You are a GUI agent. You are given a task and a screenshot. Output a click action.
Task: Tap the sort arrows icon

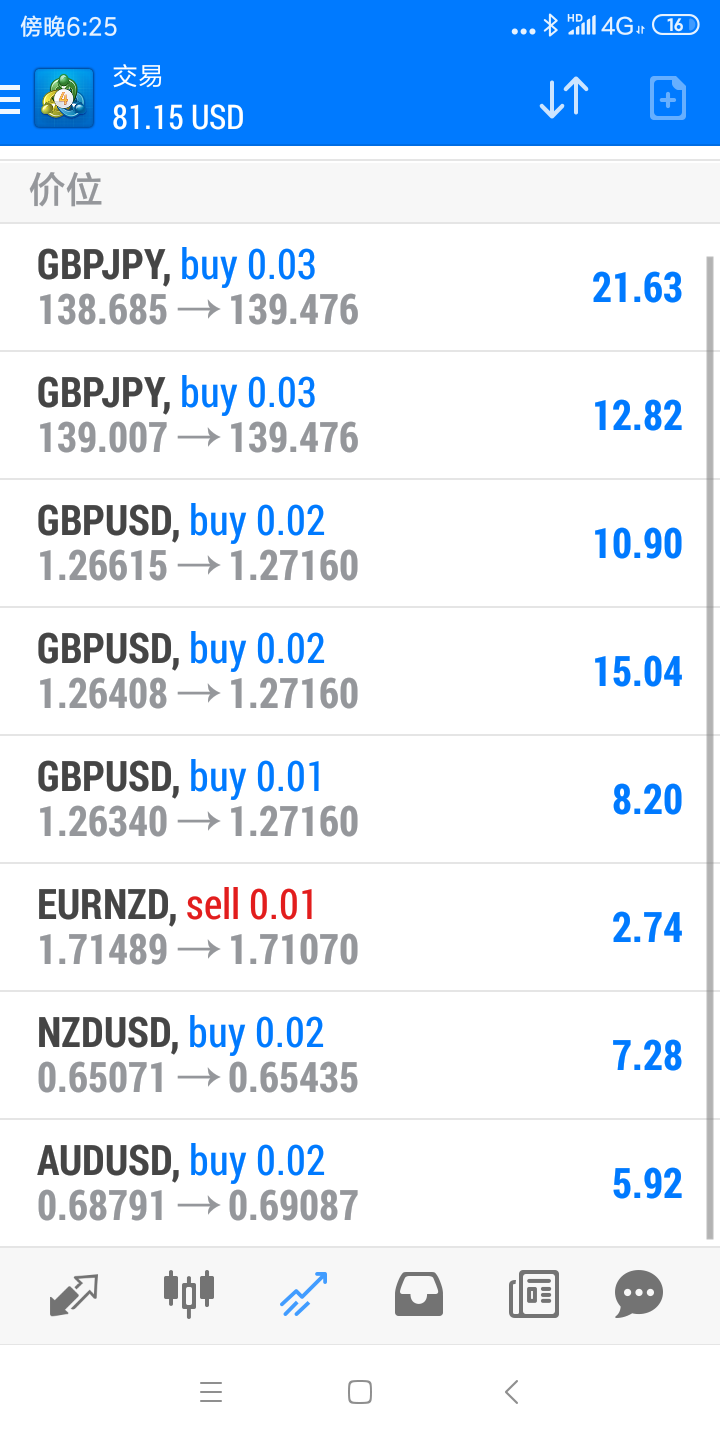point(564,98)
